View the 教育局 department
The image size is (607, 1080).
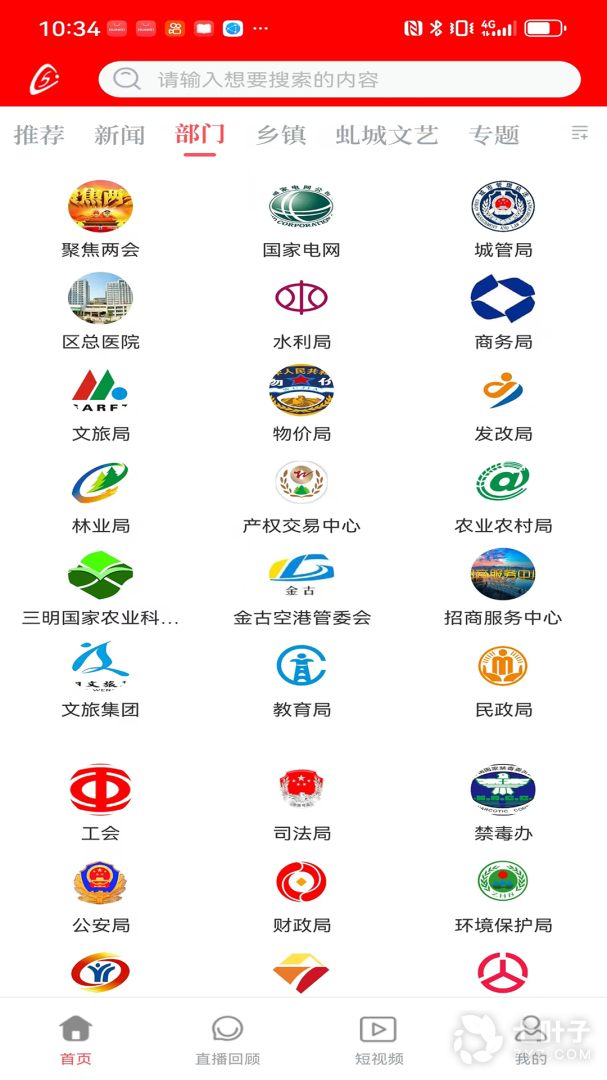pos(301,680)
